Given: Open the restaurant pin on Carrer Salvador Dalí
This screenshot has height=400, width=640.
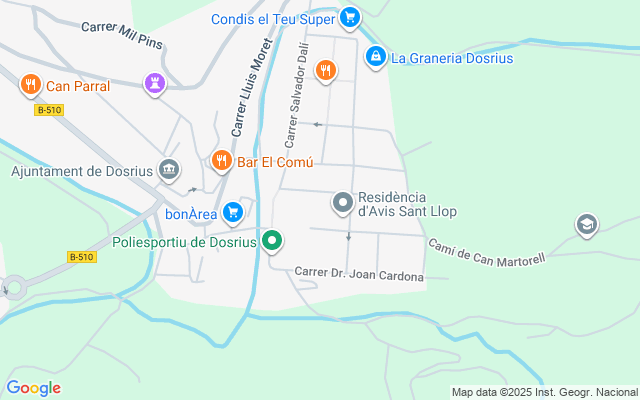Looking at the screenshot, I should point(325,70).
